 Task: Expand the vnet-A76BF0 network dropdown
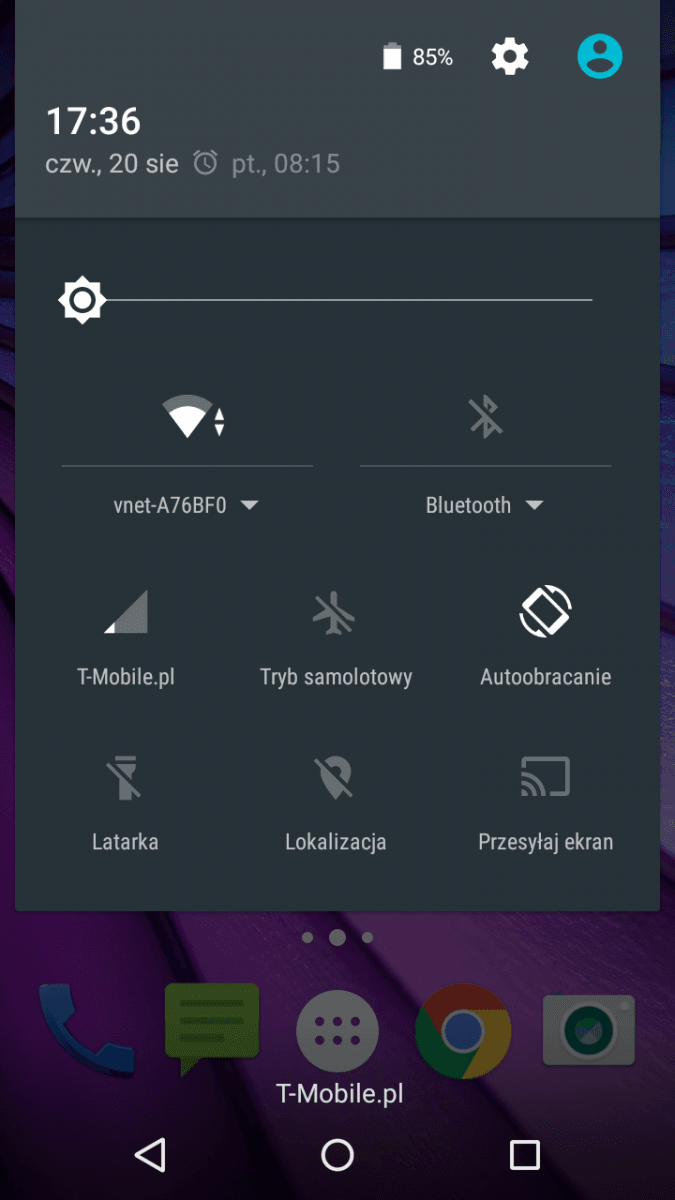(x=187, y=505)
